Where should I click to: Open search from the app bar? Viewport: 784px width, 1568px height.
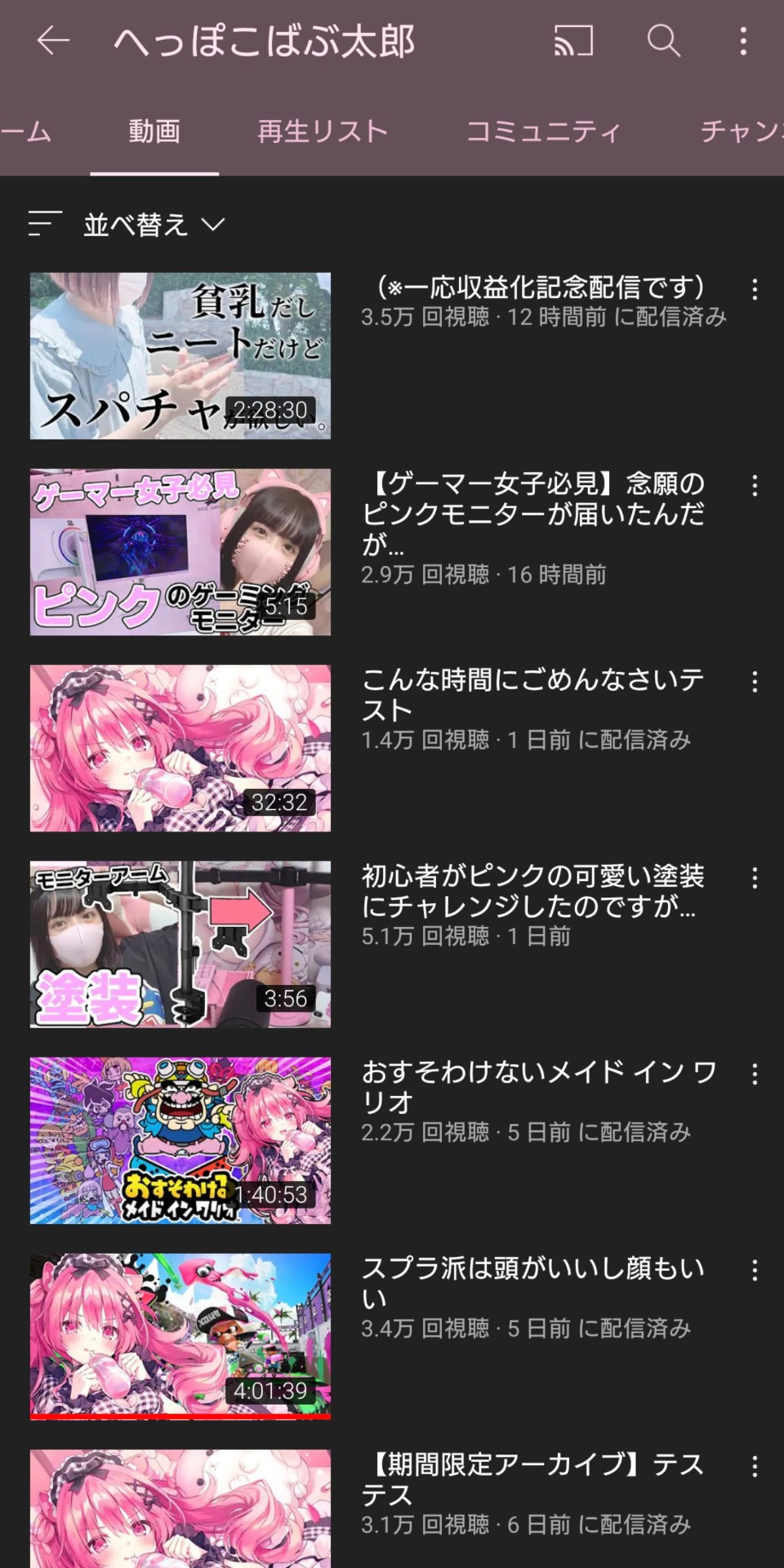[x=663, y=41]
